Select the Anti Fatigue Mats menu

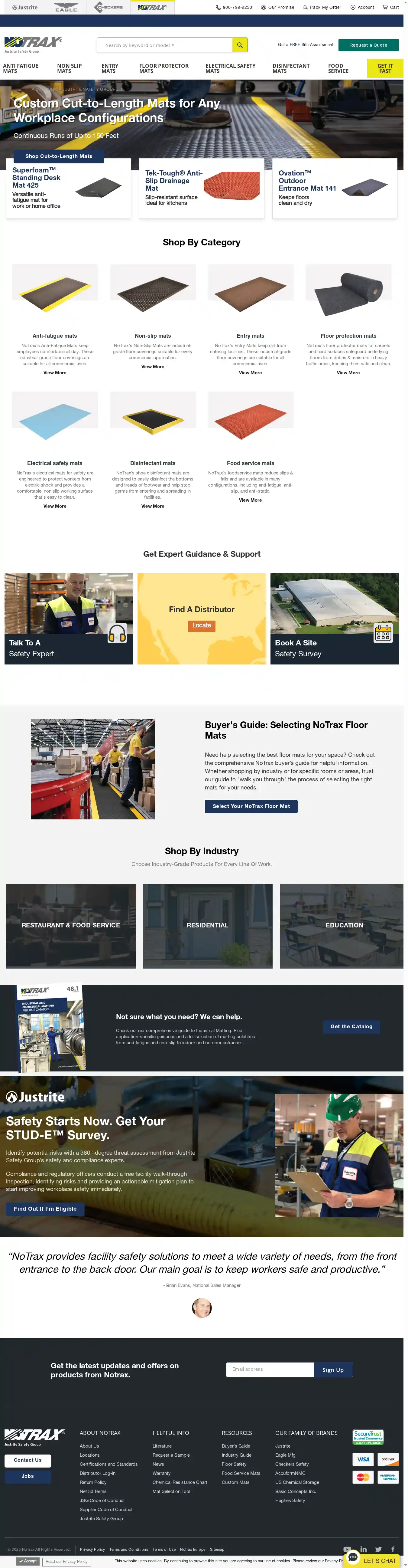[21, 68]
